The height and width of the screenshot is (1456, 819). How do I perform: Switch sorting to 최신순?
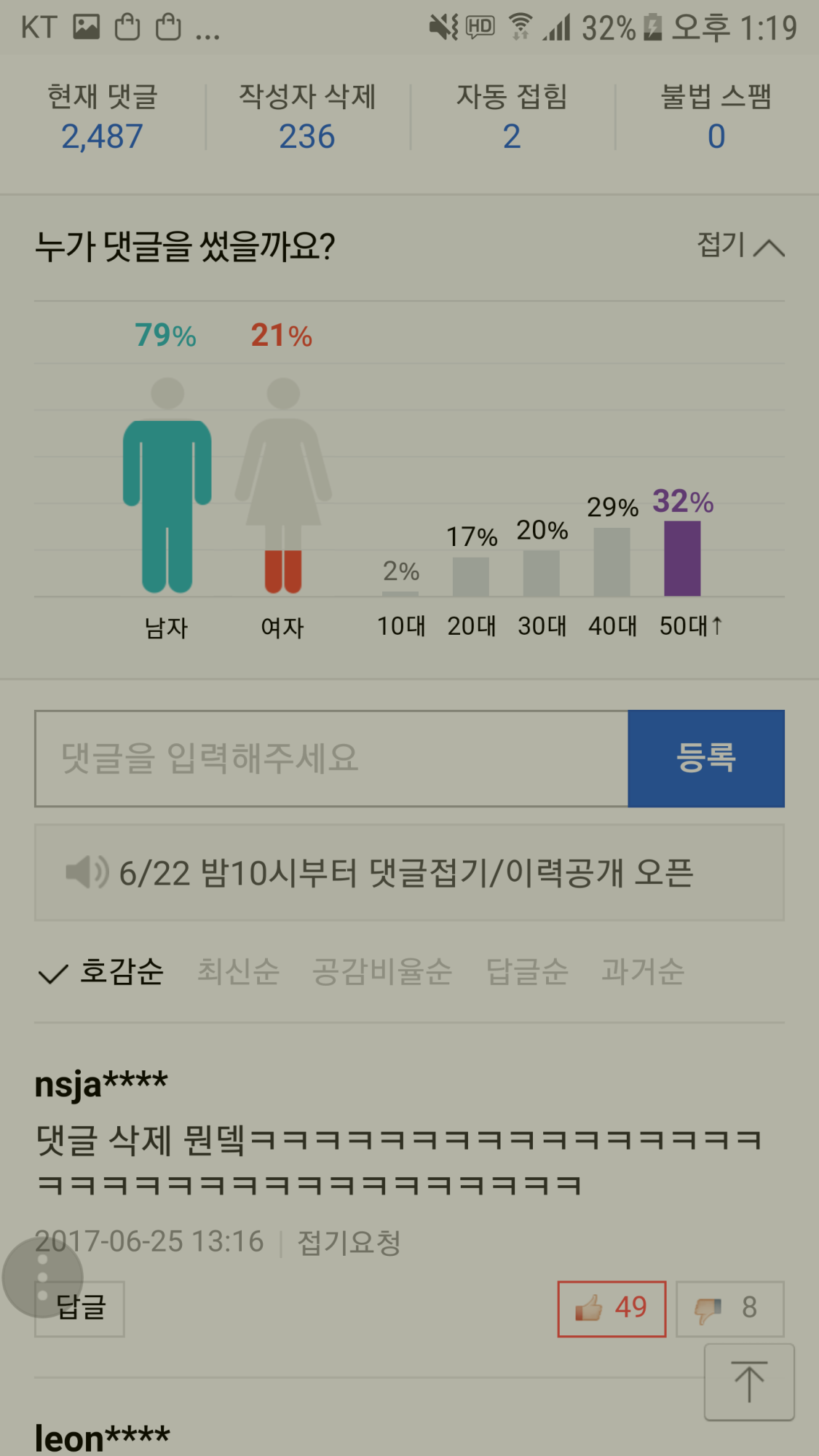coord(238,972)
